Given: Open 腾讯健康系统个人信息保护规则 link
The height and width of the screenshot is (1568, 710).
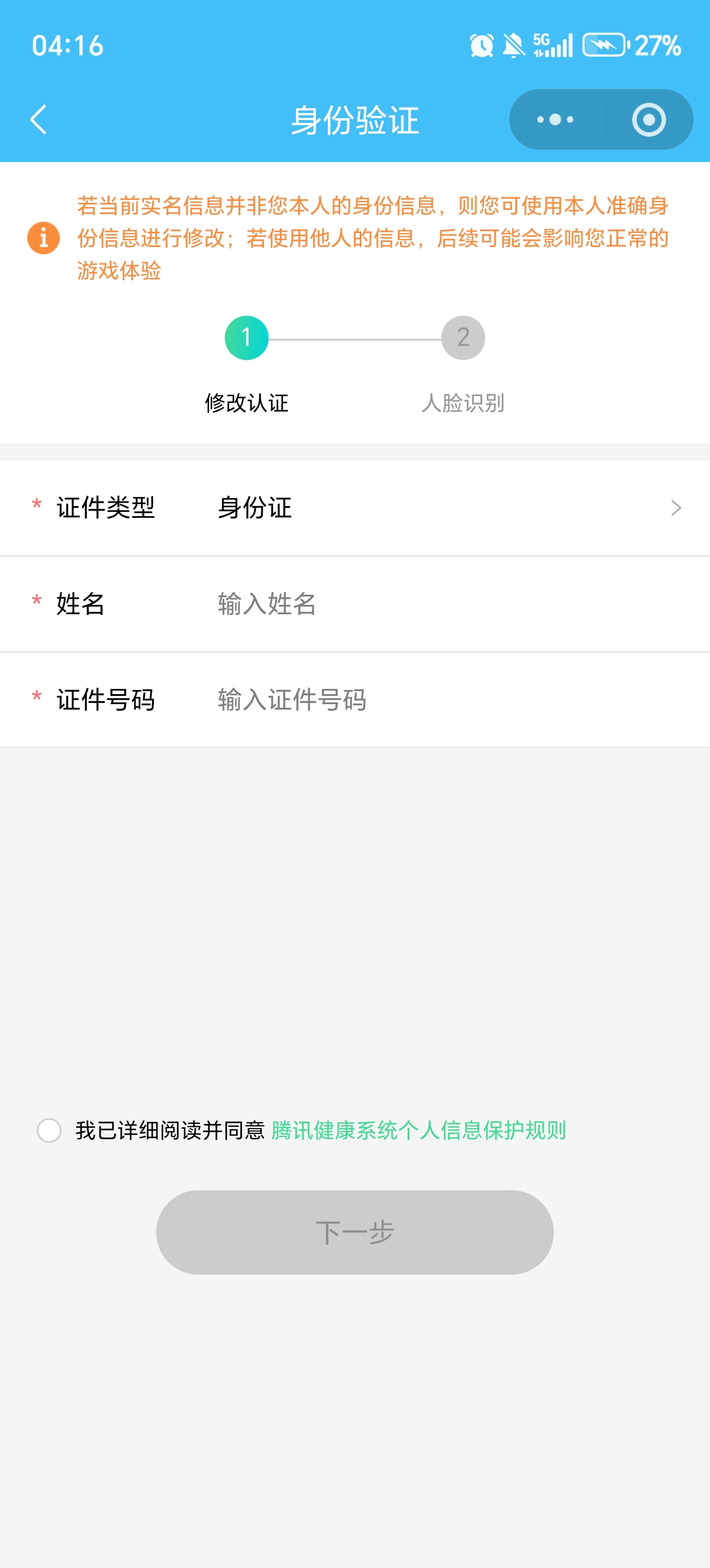Looking at the screenshot, I should point(418,1130).
